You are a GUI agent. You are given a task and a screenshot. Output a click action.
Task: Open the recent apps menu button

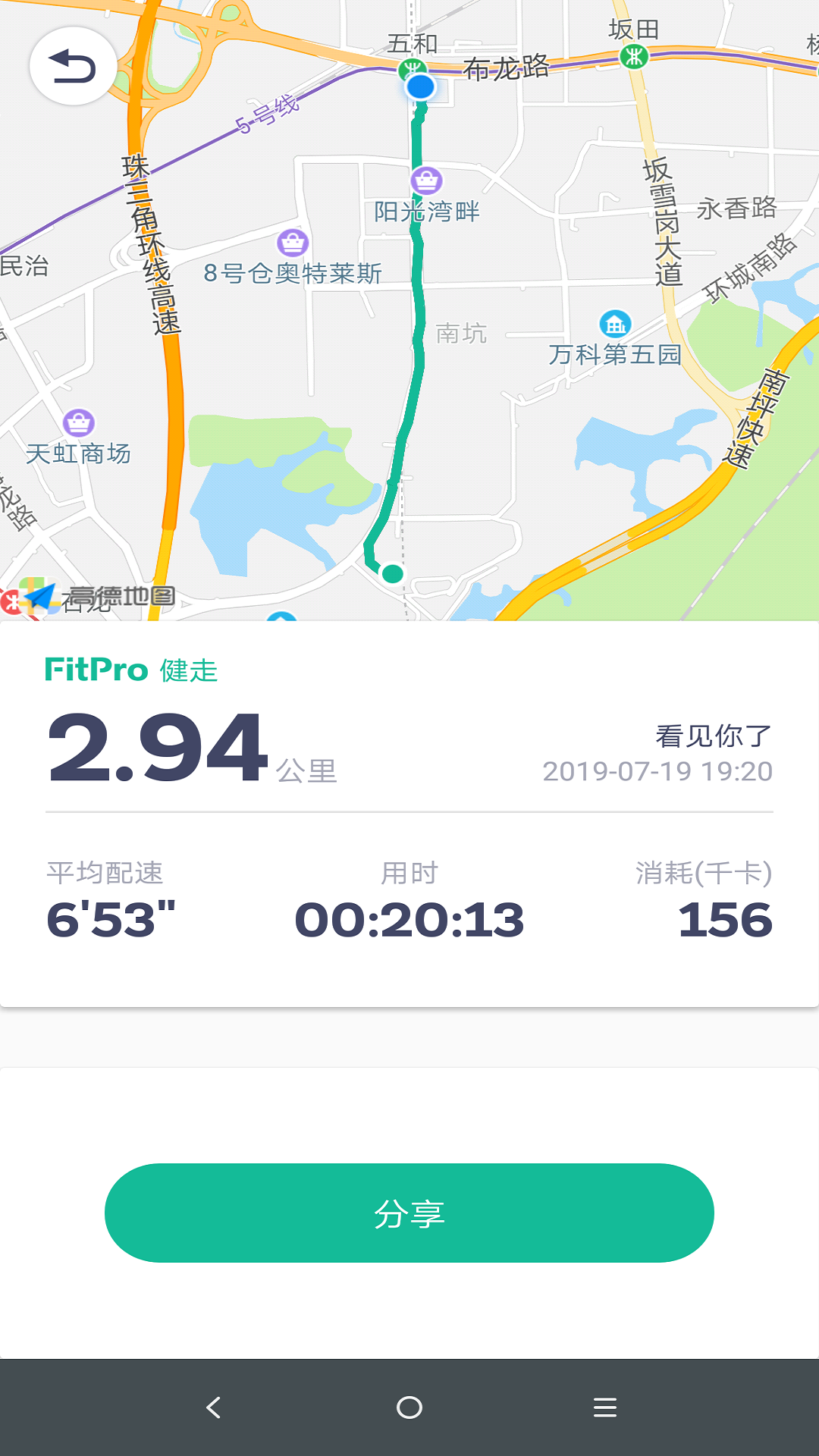click(x=605, y=1407)
